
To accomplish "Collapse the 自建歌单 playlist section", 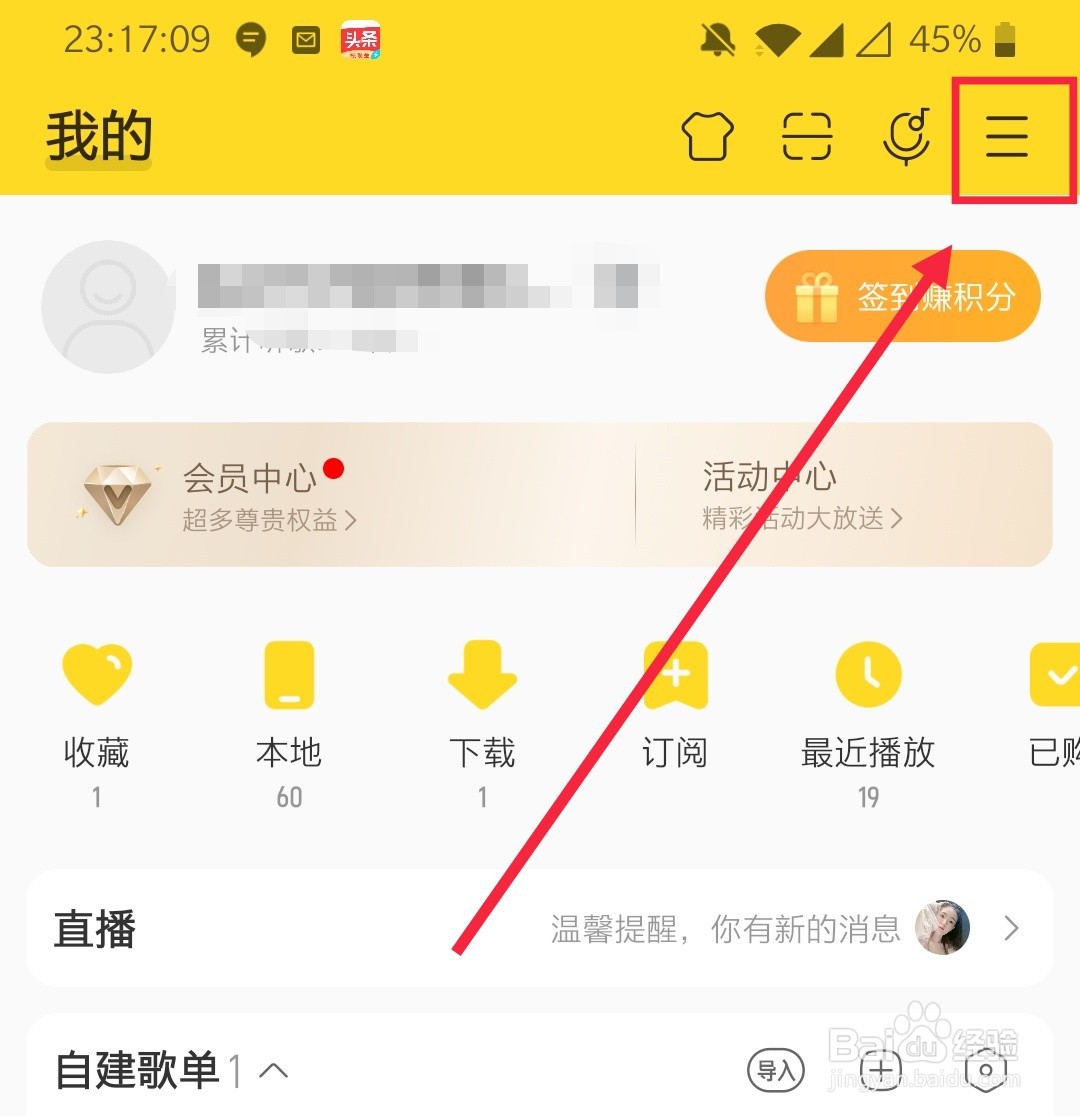I will 272,1071.
